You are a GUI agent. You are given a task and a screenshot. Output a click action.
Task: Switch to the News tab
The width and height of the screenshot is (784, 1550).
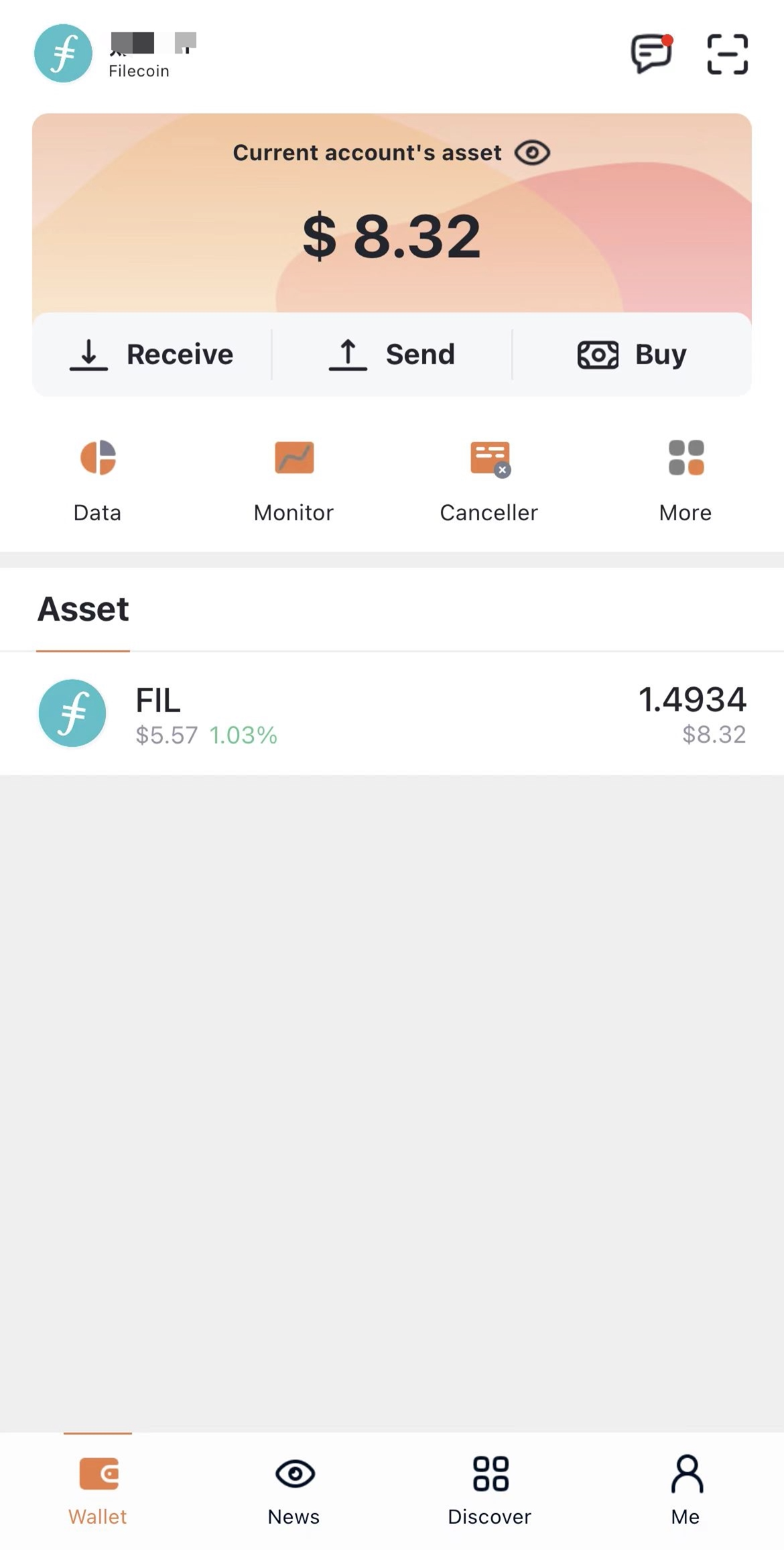click(294, 1490)
